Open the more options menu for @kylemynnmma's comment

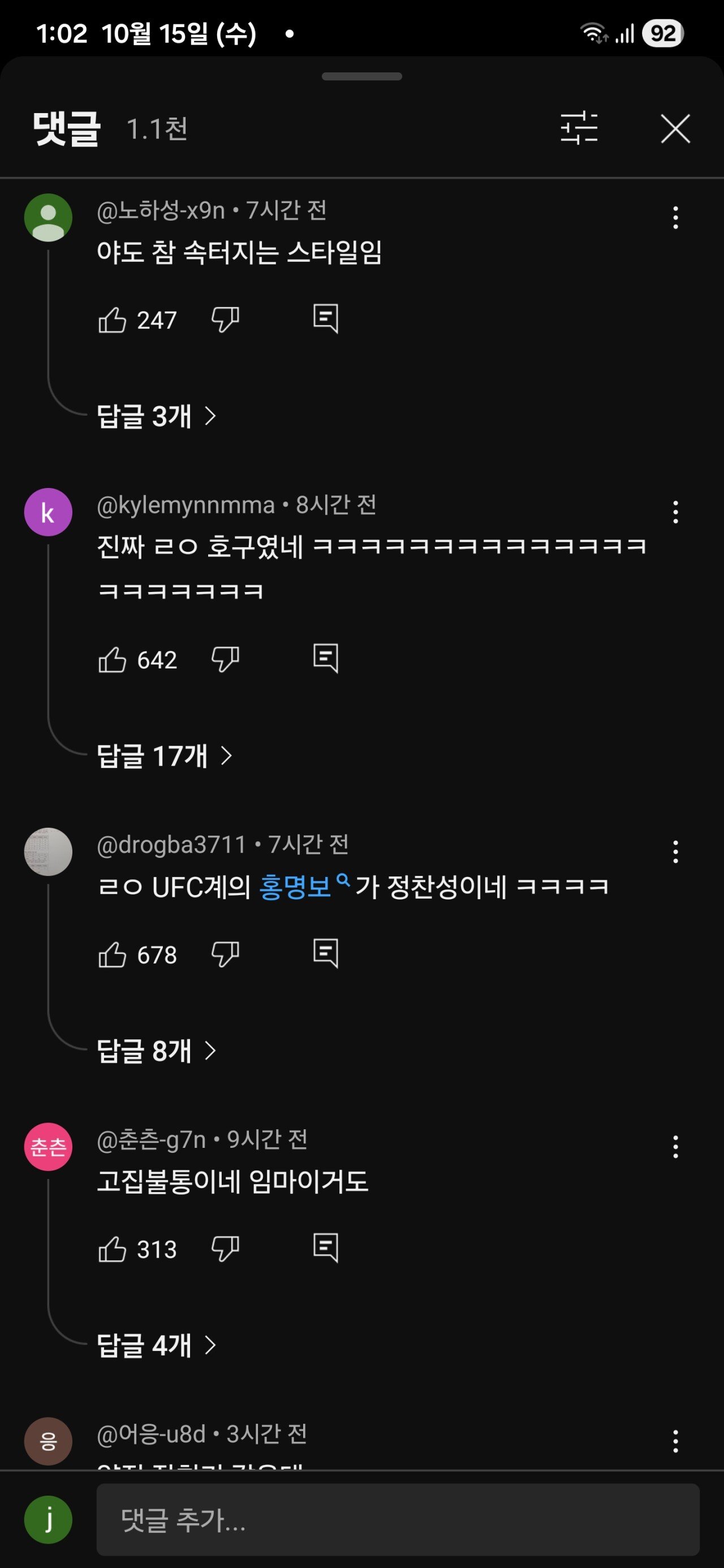click(675, 512)
